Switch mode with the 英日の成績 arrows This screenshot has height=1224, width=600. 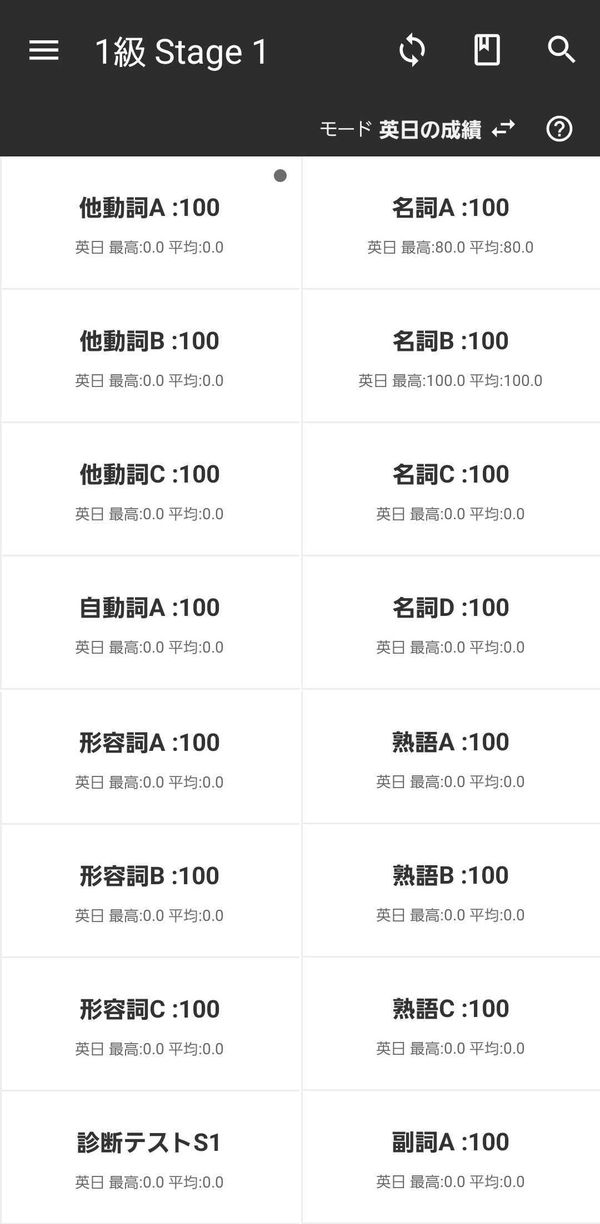click(504, 129)
